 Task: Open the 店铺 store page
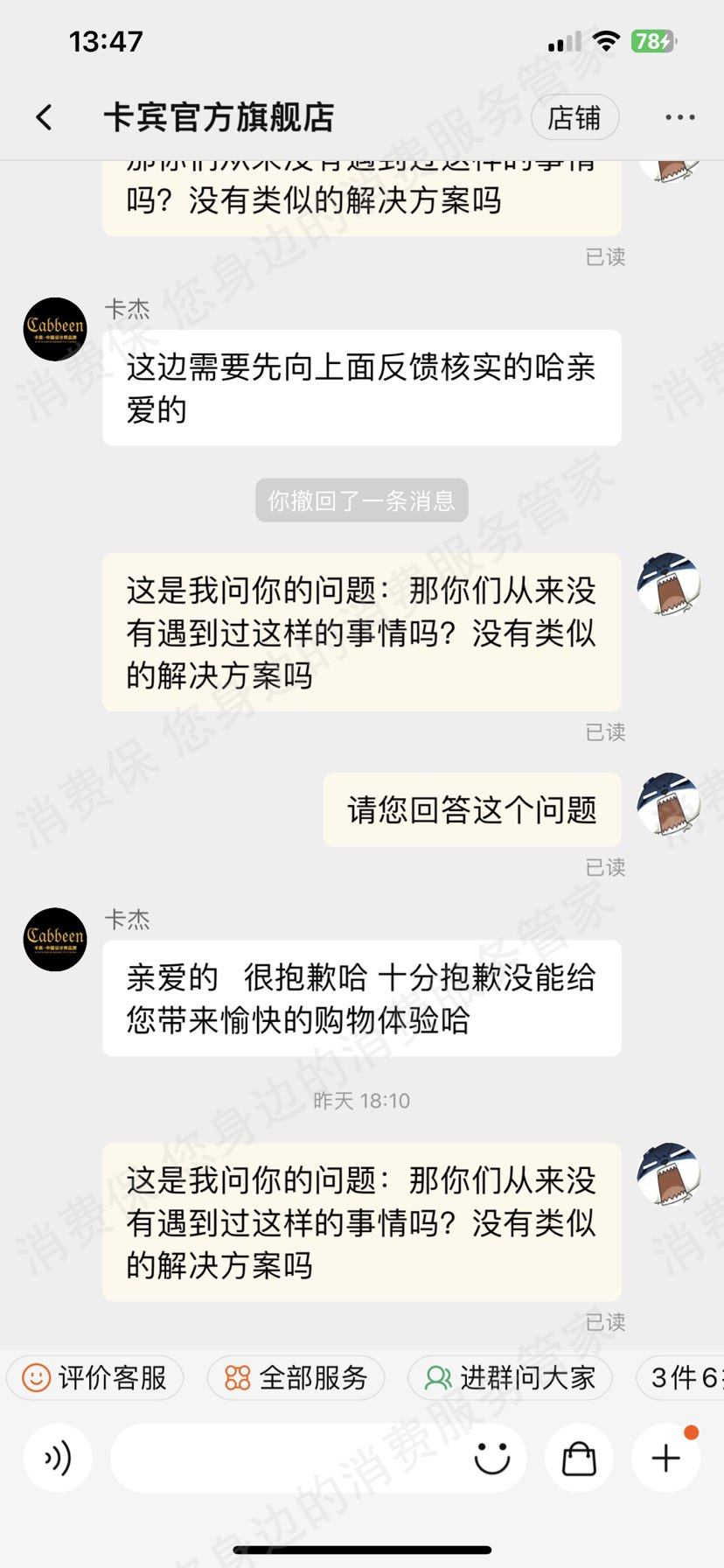[574, 117]
